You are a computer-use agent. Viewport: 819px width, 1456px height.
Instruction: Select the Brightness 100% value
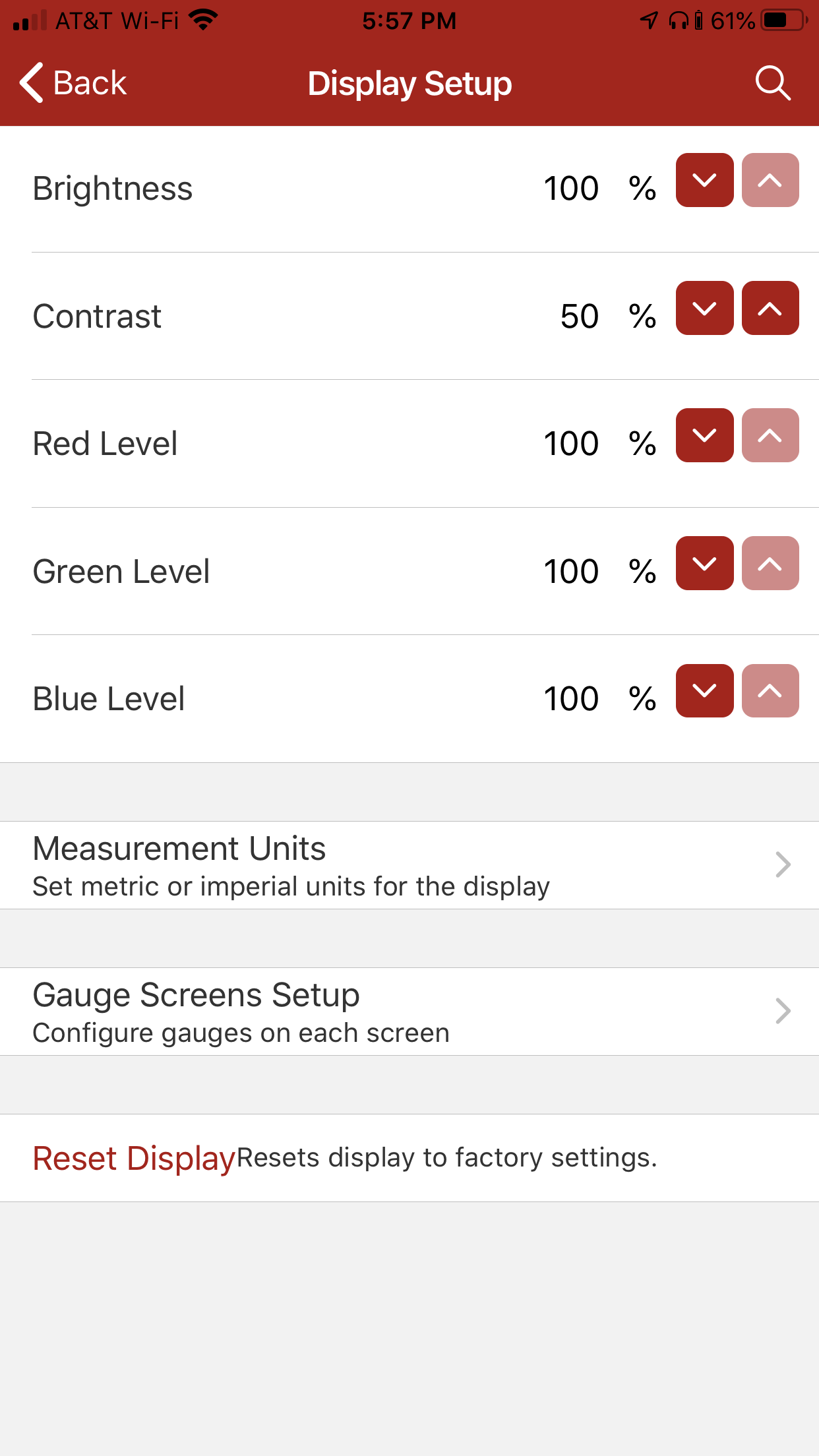pyautogui.click(x=571, y=188)
